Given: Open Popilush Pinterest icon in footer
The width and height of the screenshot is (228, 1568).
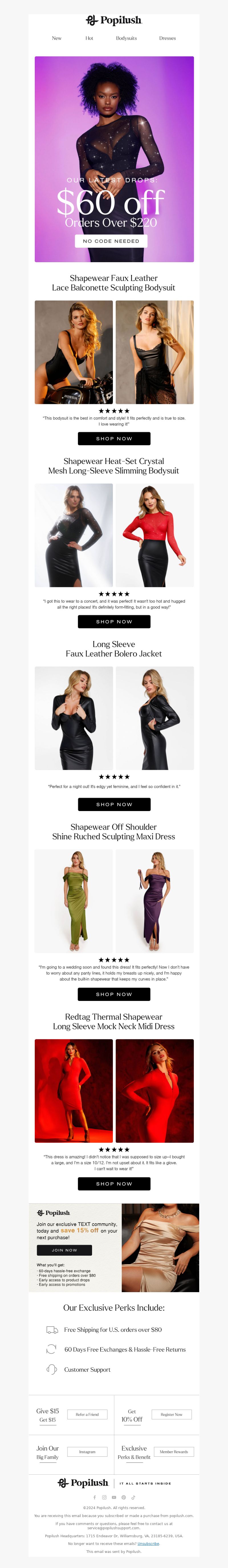Looking at the screenshot, I should [x=123, y=1497].
